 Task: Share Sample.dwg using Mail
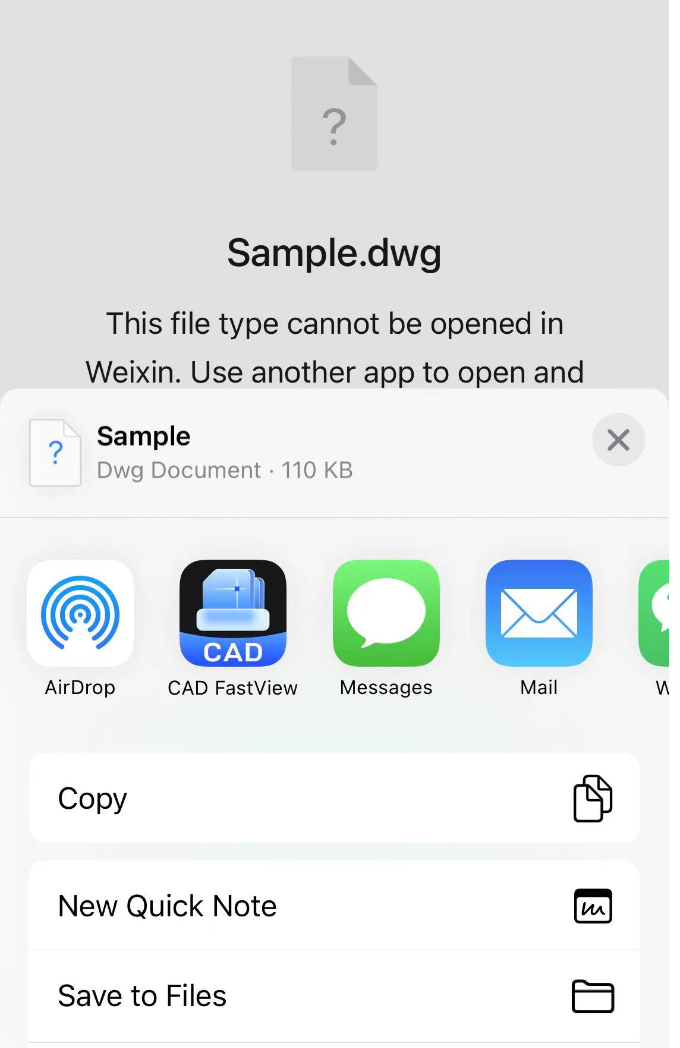point(539,613)
